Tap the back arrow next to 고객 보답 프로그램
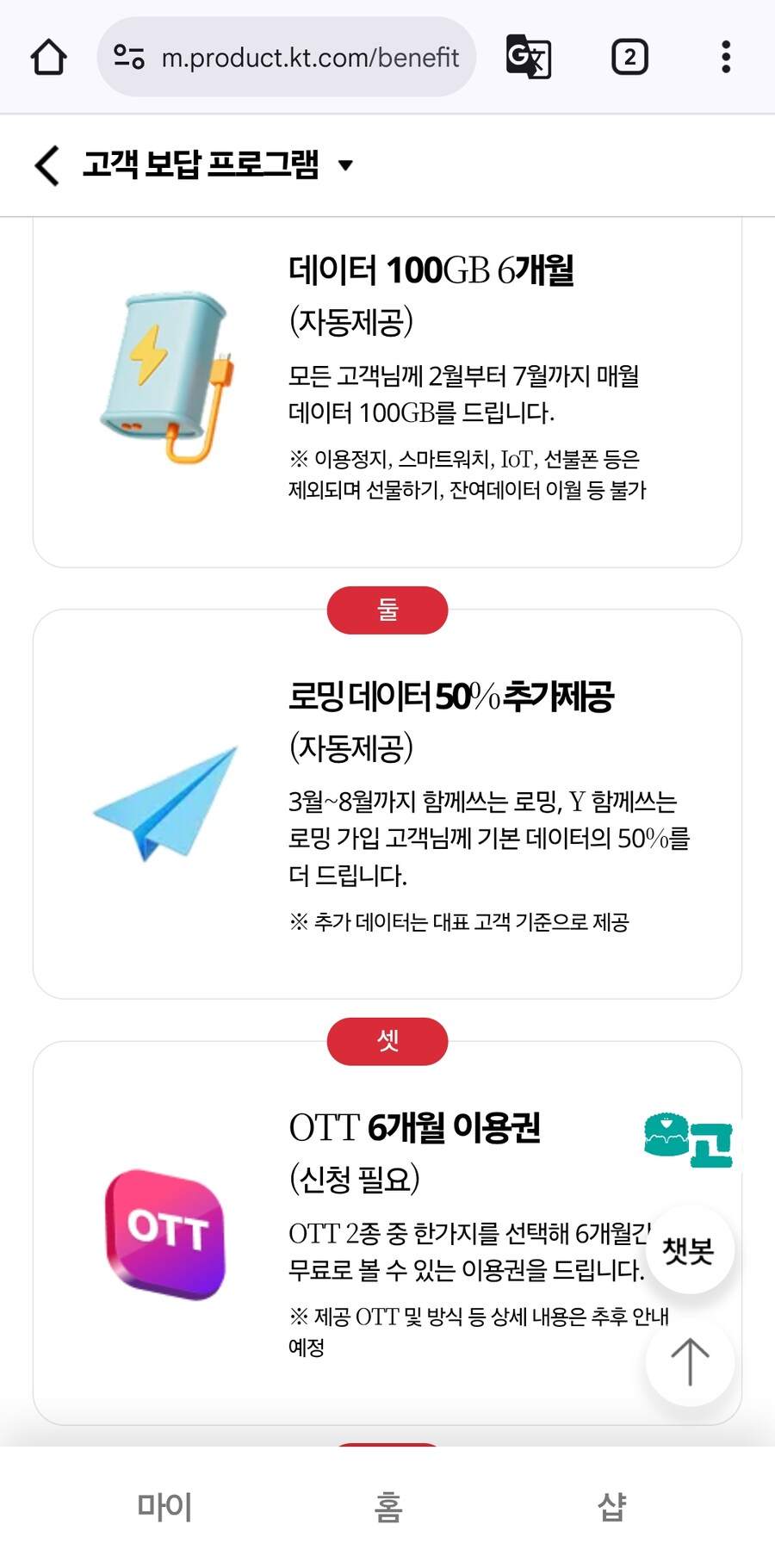 pyautogui.click(x=45, y=164)
